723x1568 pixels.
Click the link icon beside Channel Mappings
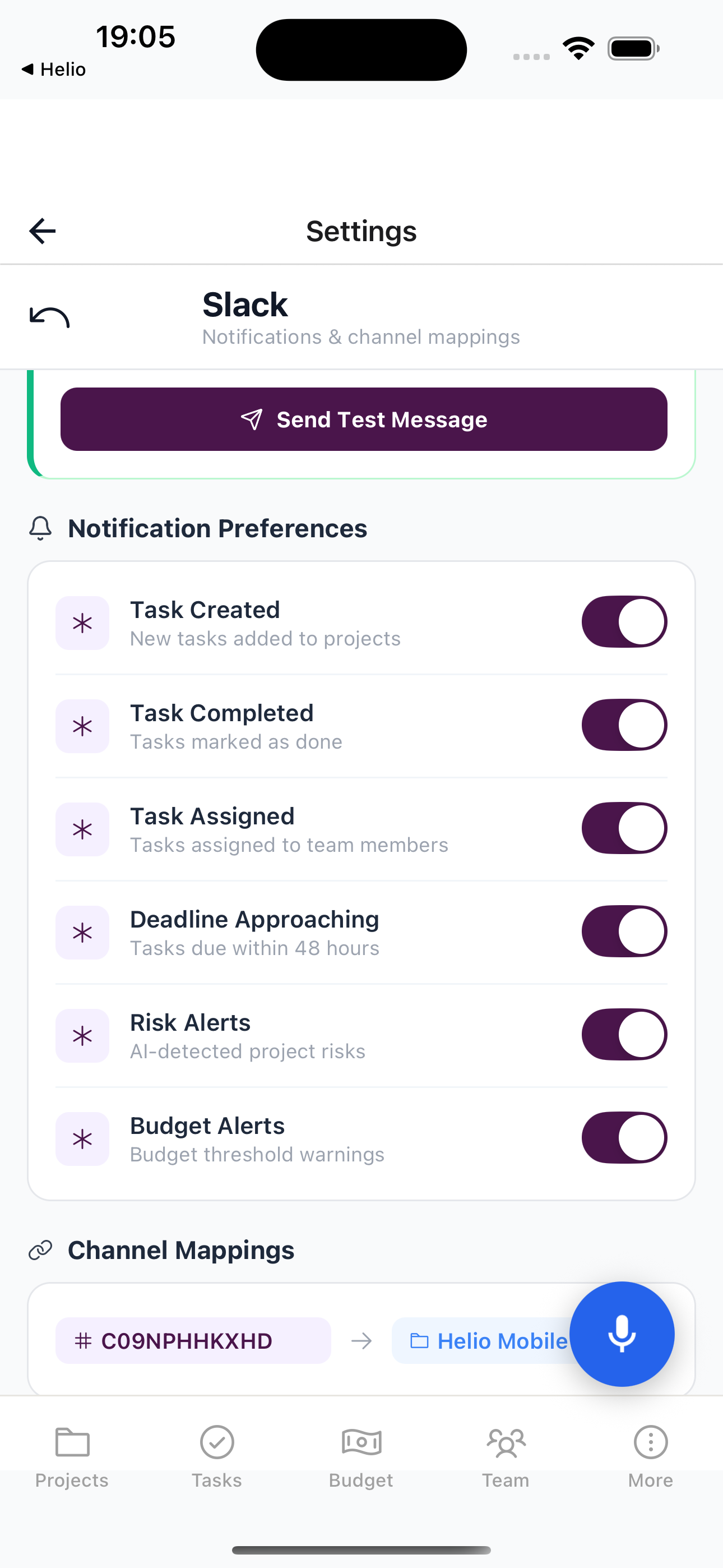tap(40, 1249)
